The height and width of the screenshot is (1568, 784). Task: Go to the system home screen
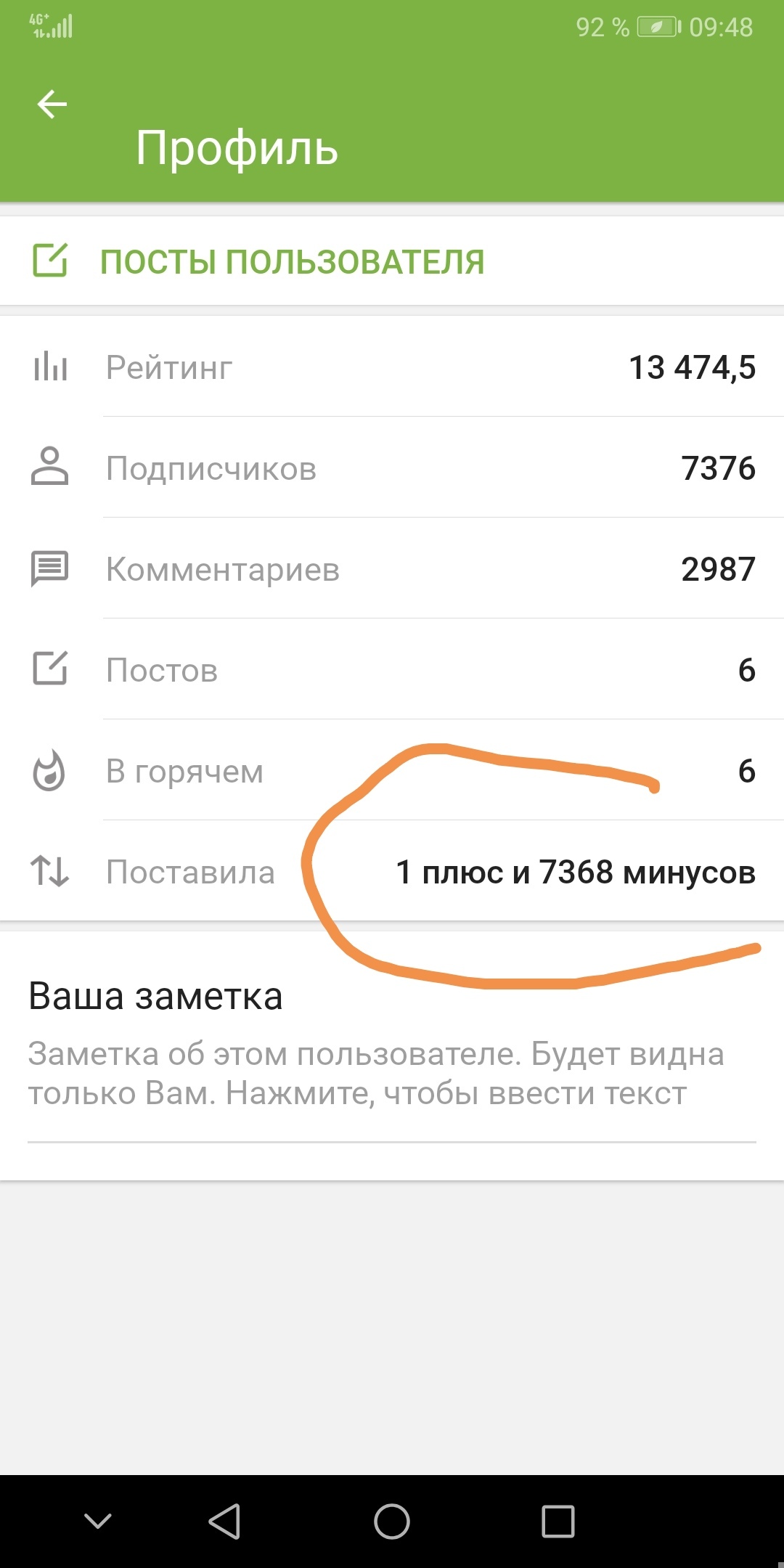(x=392, y=1521)
